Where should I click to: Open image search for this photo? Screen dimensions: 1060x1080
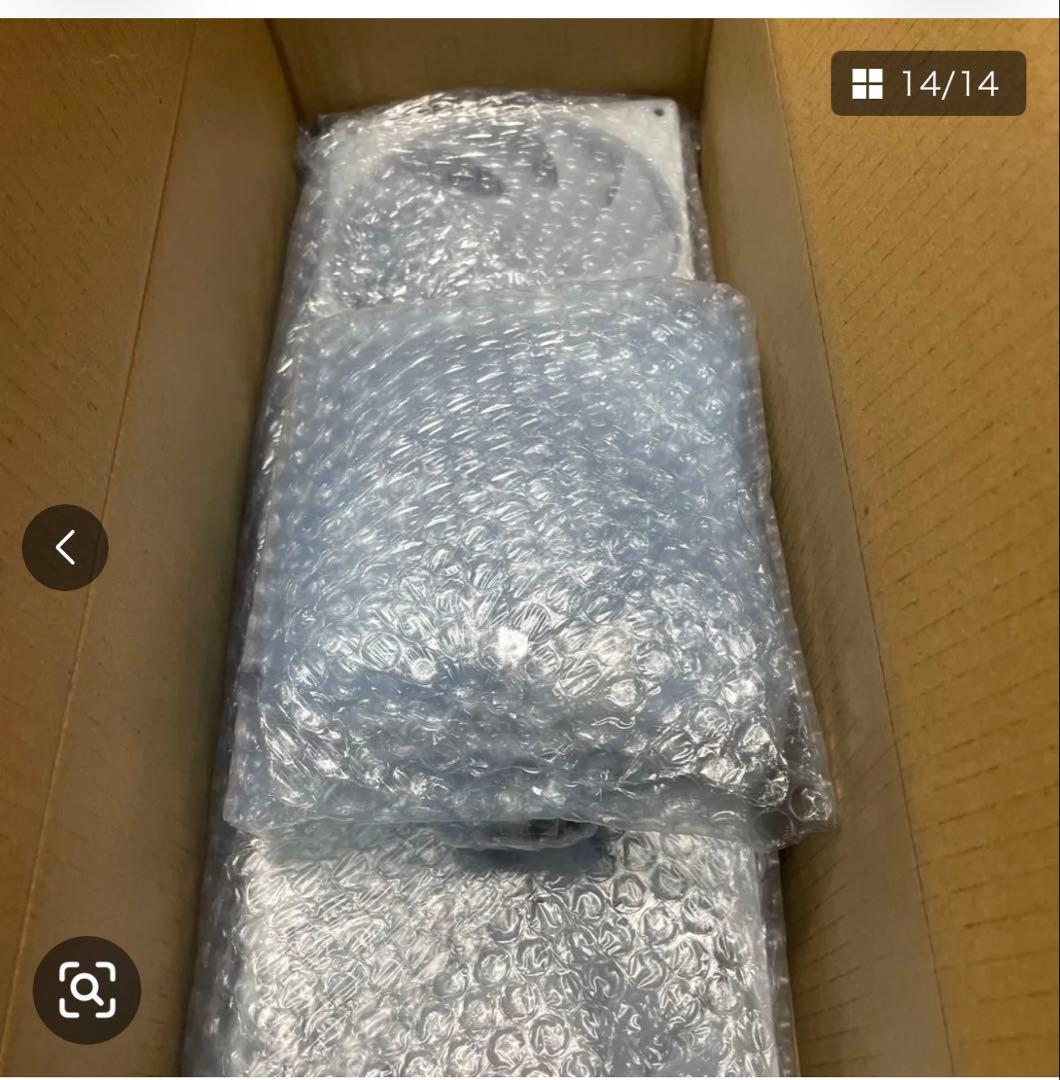tap(87, 989)
